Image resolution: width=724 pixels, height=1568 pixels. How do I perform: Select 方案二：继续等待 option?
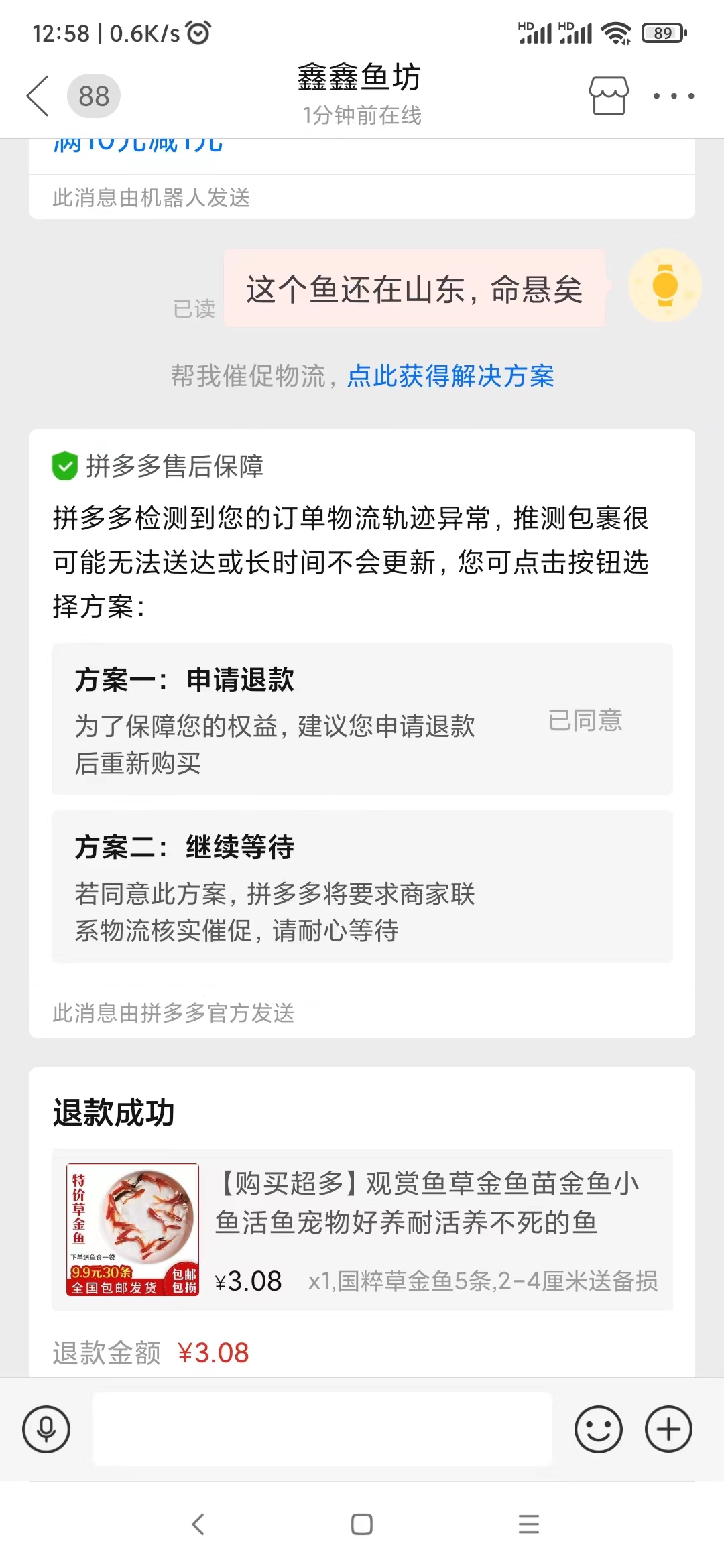362,887
